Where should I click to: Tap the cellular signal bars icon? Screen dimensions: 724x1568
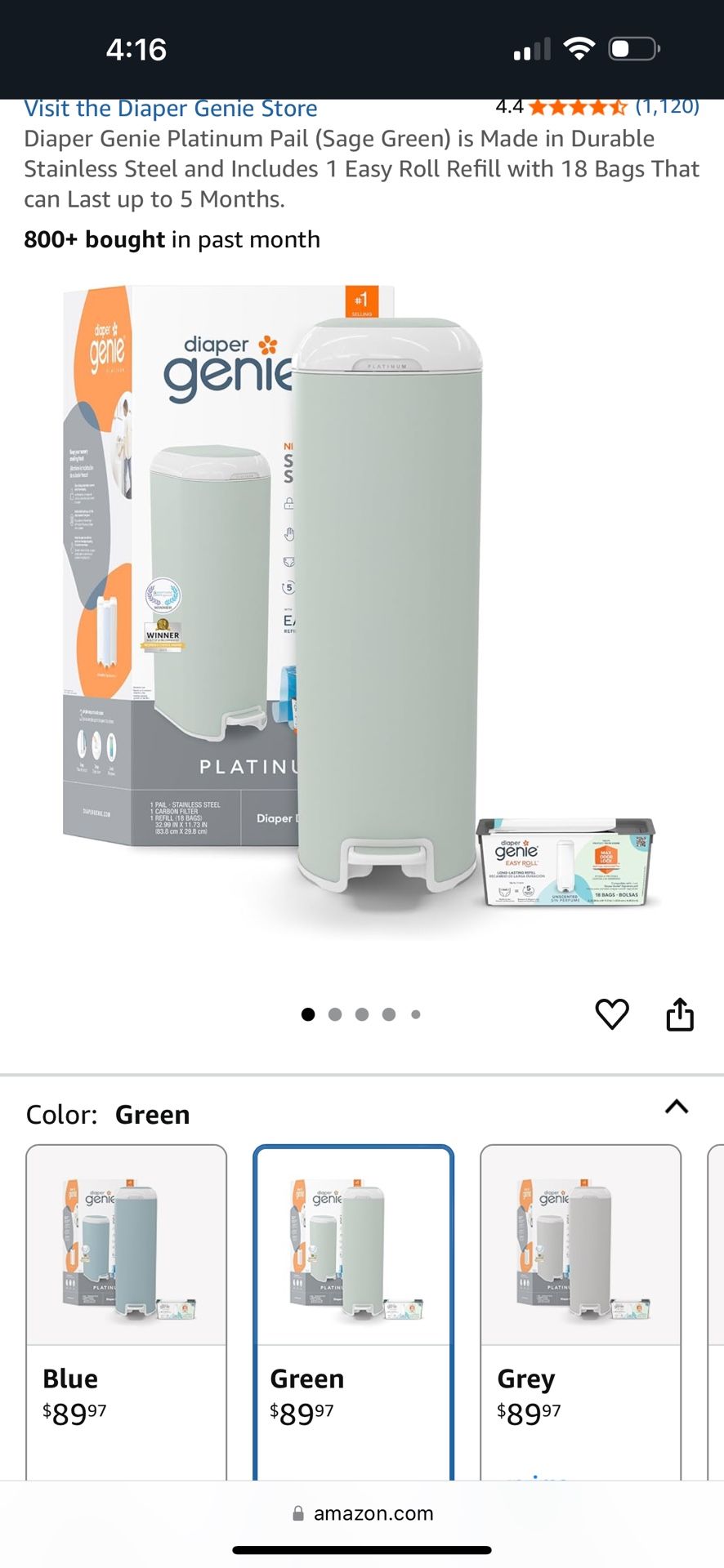point(532,49)
